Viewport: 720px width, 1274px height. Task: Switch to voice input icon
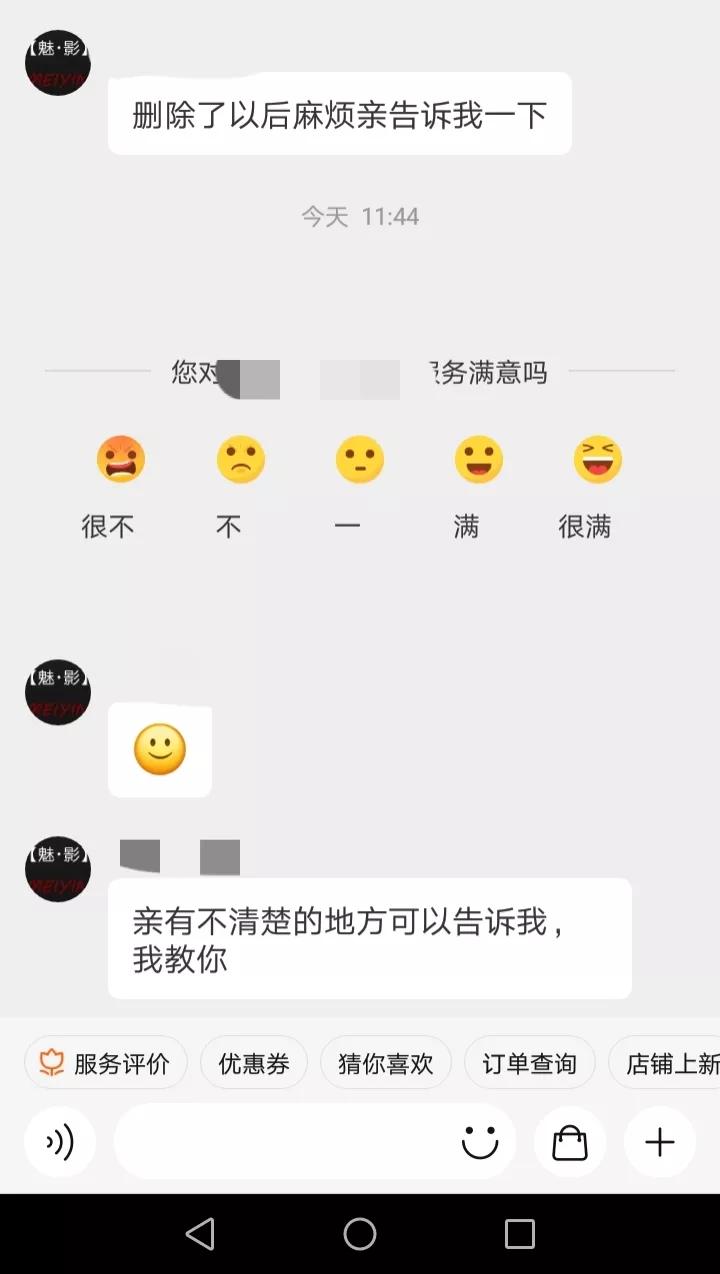[59, 1141]
